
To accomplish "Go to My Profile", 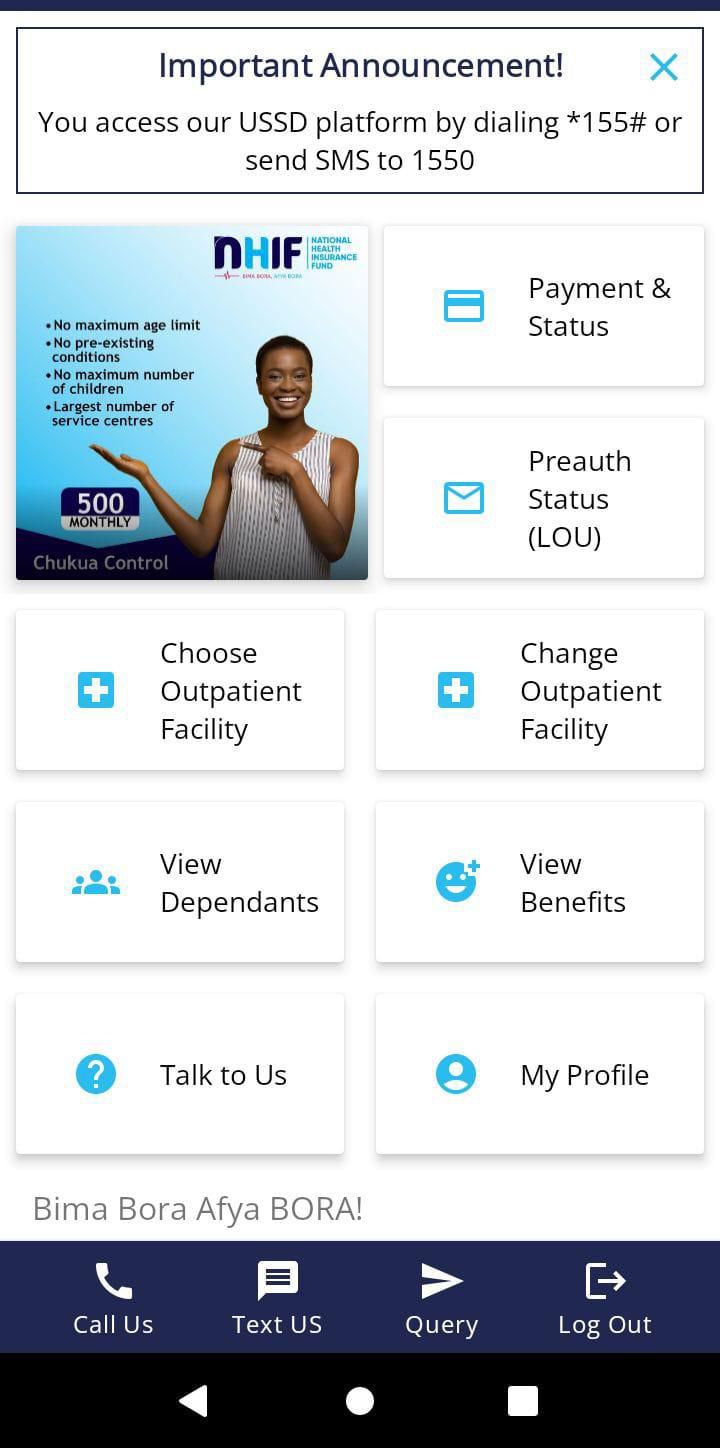I will click(x=540, y=1074).
